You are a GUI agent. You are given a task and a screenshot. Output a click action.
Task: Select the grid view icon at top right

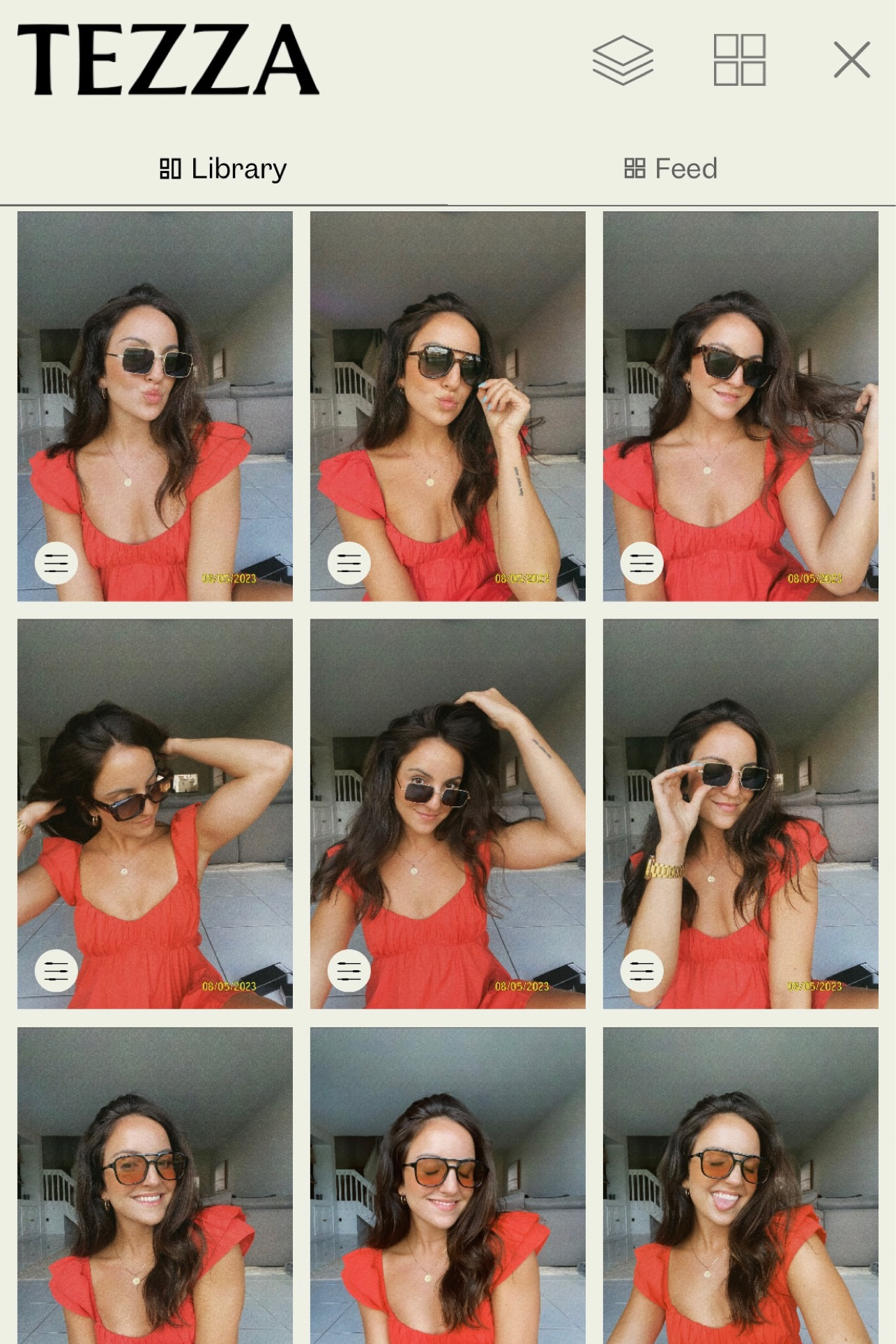coord(739,60)
